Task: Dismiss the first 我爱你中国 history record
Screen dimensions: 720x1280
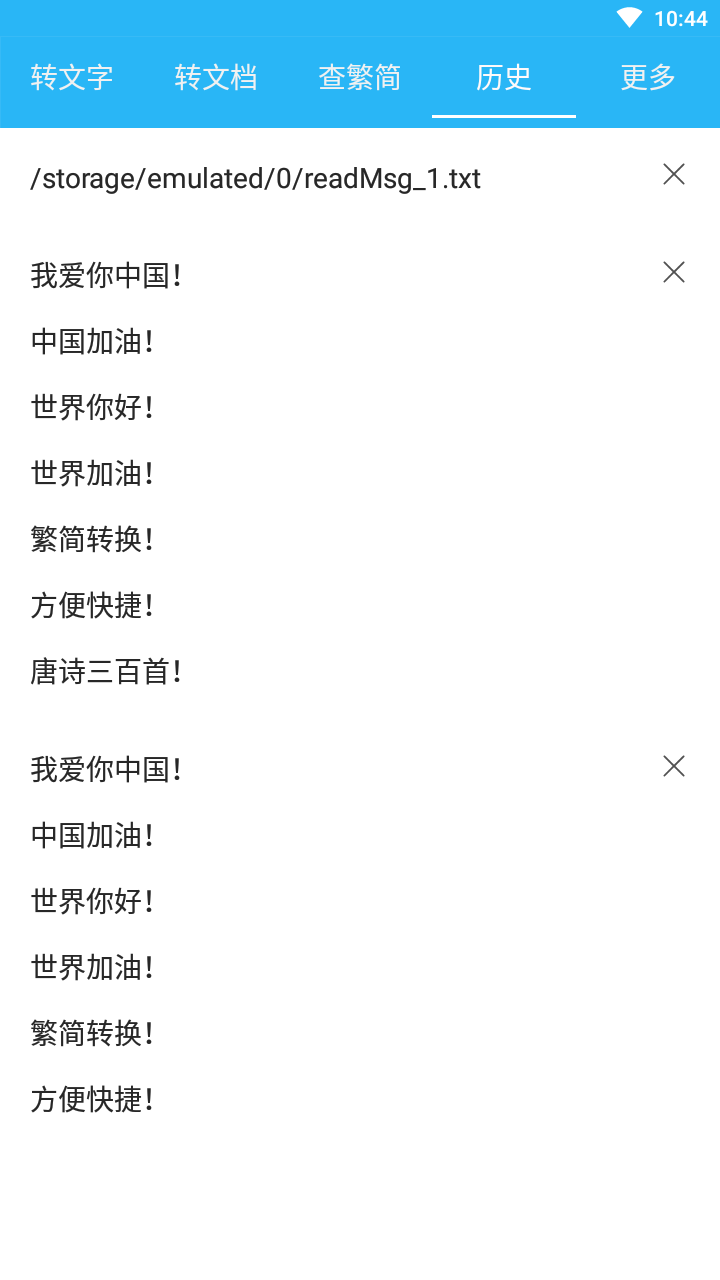Action: point(673,272)
